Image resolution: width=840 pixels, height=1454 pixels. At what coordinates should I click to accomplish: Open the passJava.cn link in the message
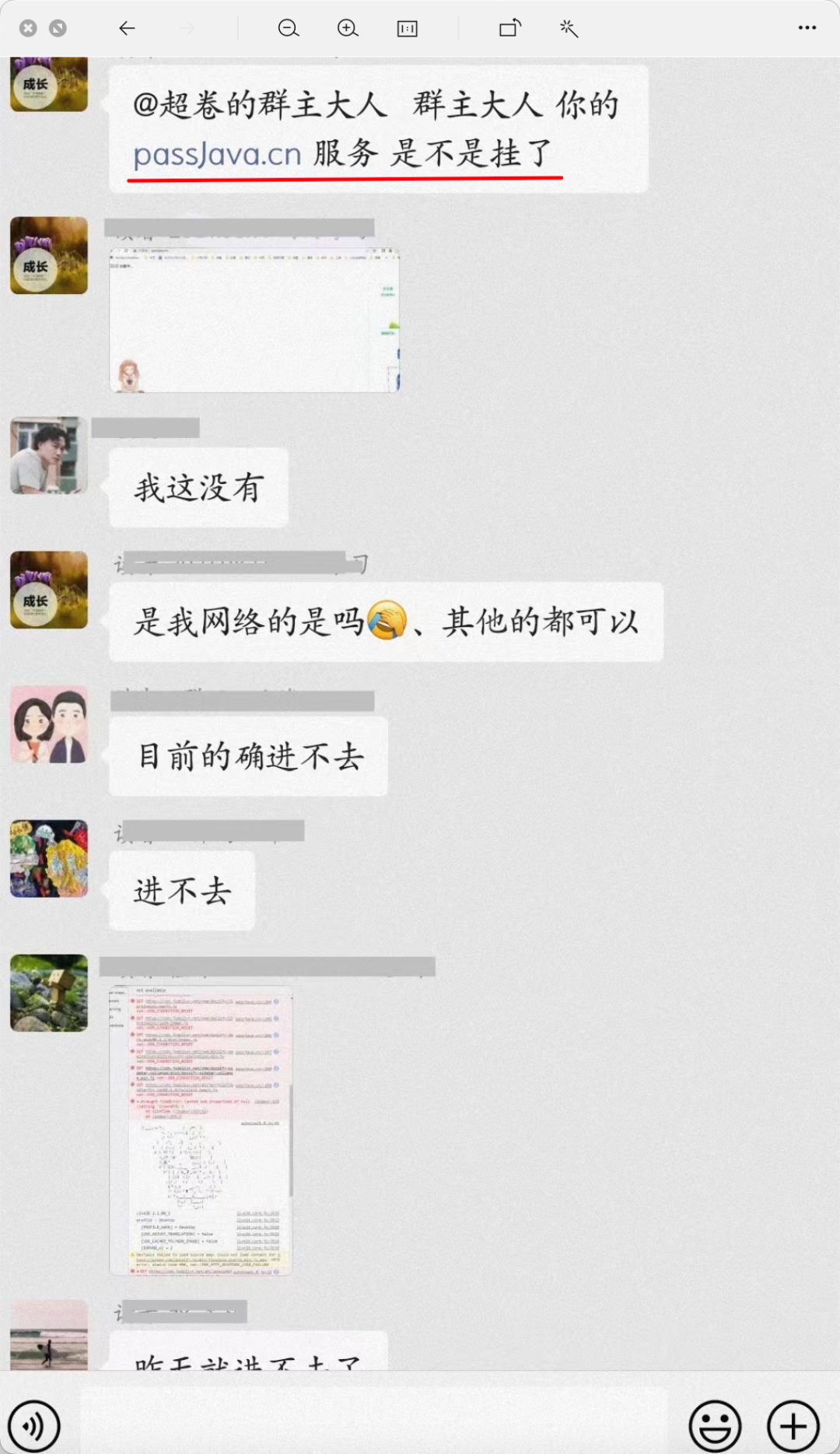pyautogui.click(x=217, y=154)
